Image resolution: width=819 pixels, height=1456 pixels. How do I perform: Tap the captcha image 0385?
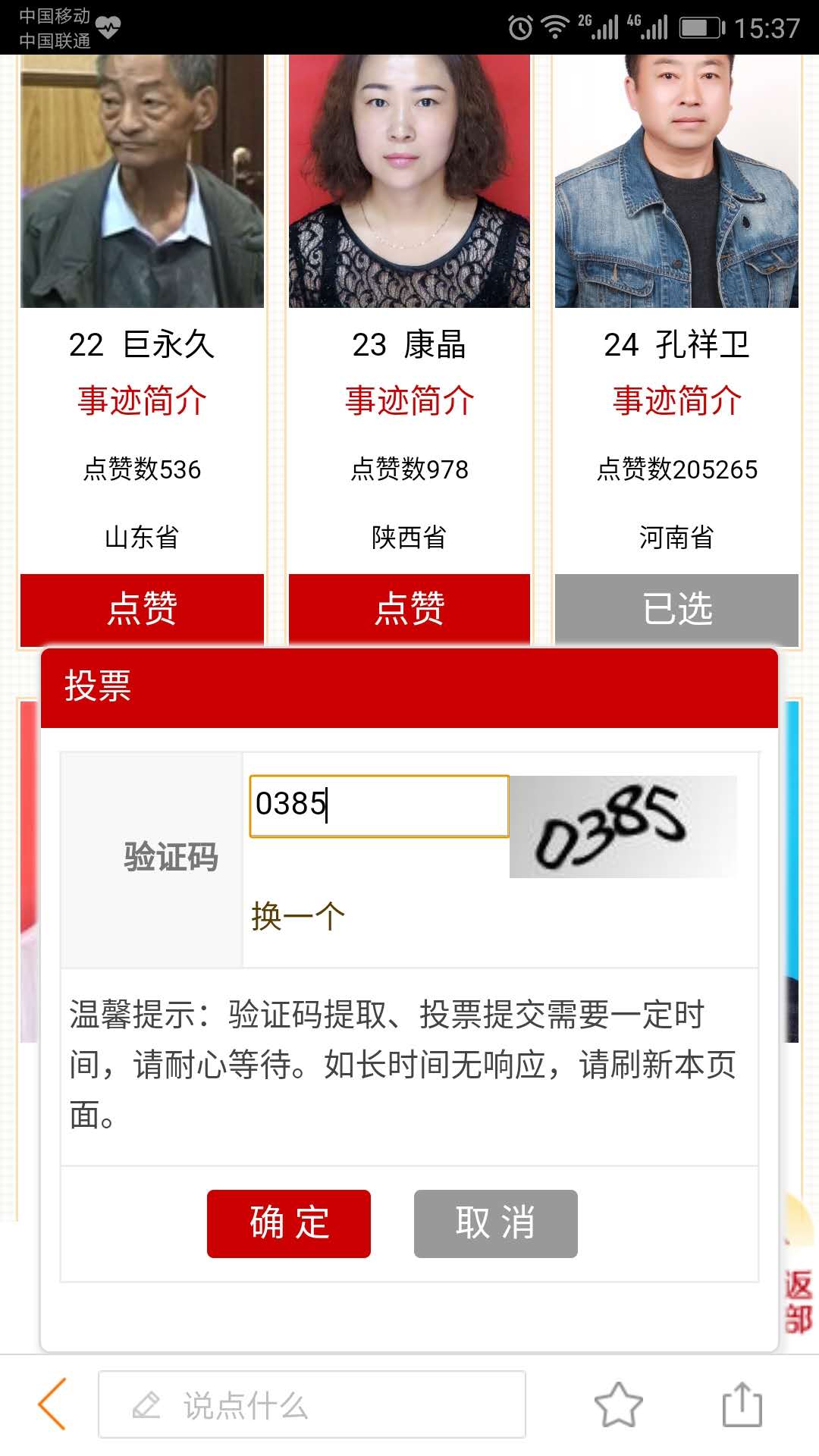[x=622, y=827]
